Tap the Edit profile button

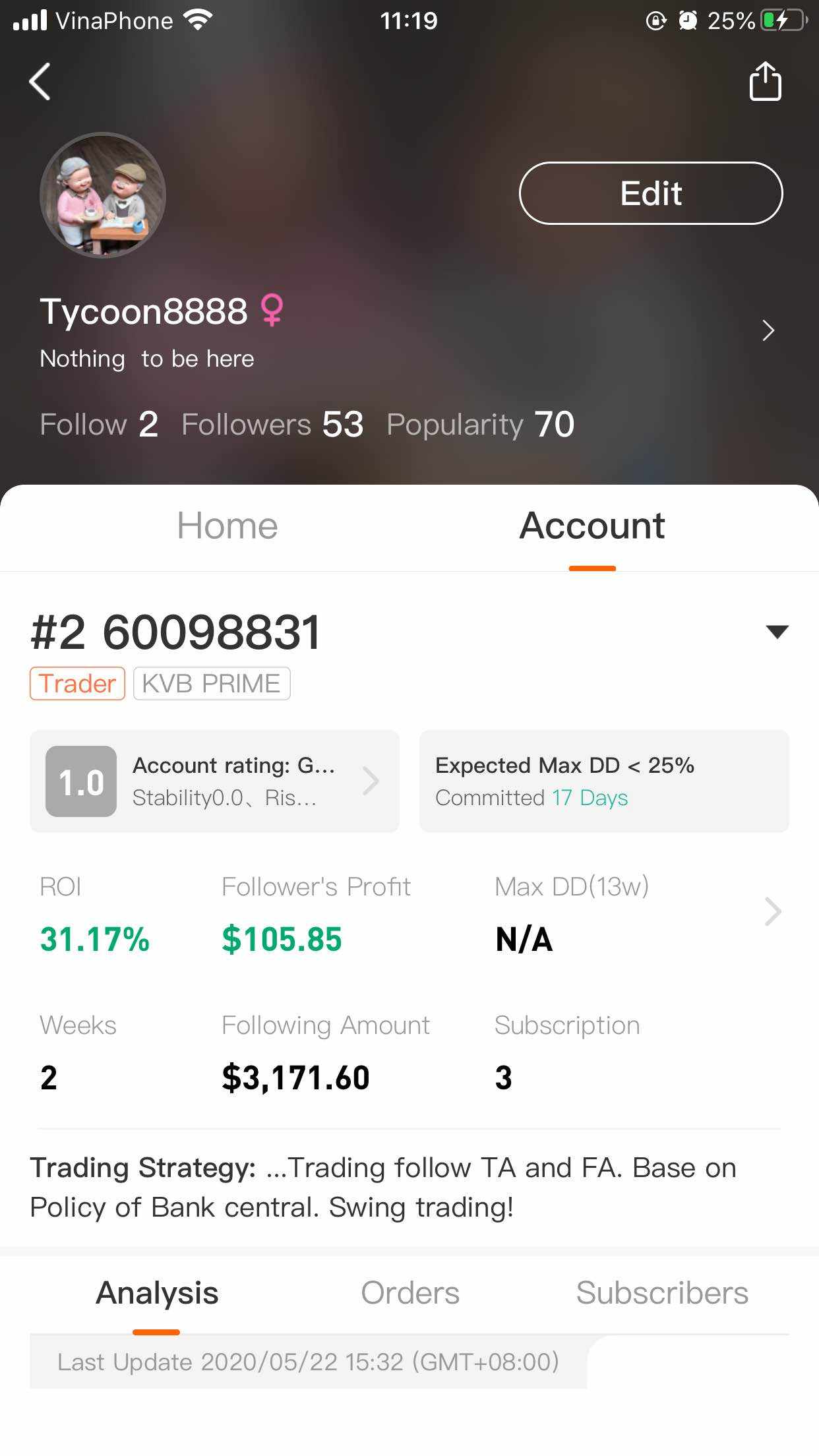(651, 193)
